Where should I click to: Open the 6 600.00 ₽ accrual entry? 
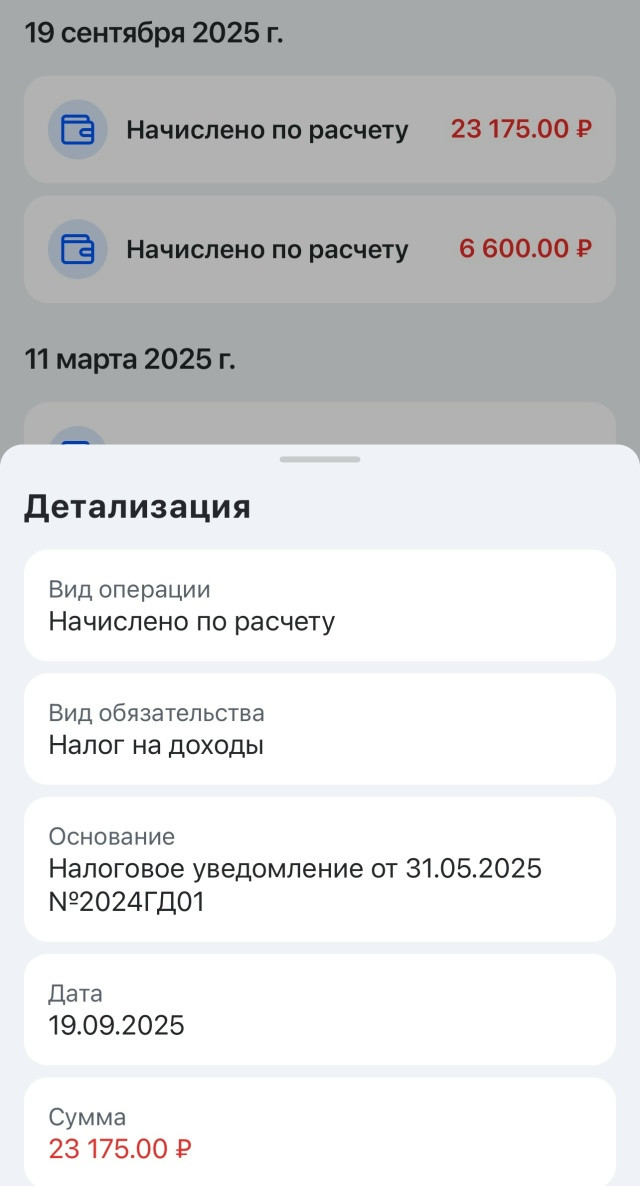(x=319, y=249)
